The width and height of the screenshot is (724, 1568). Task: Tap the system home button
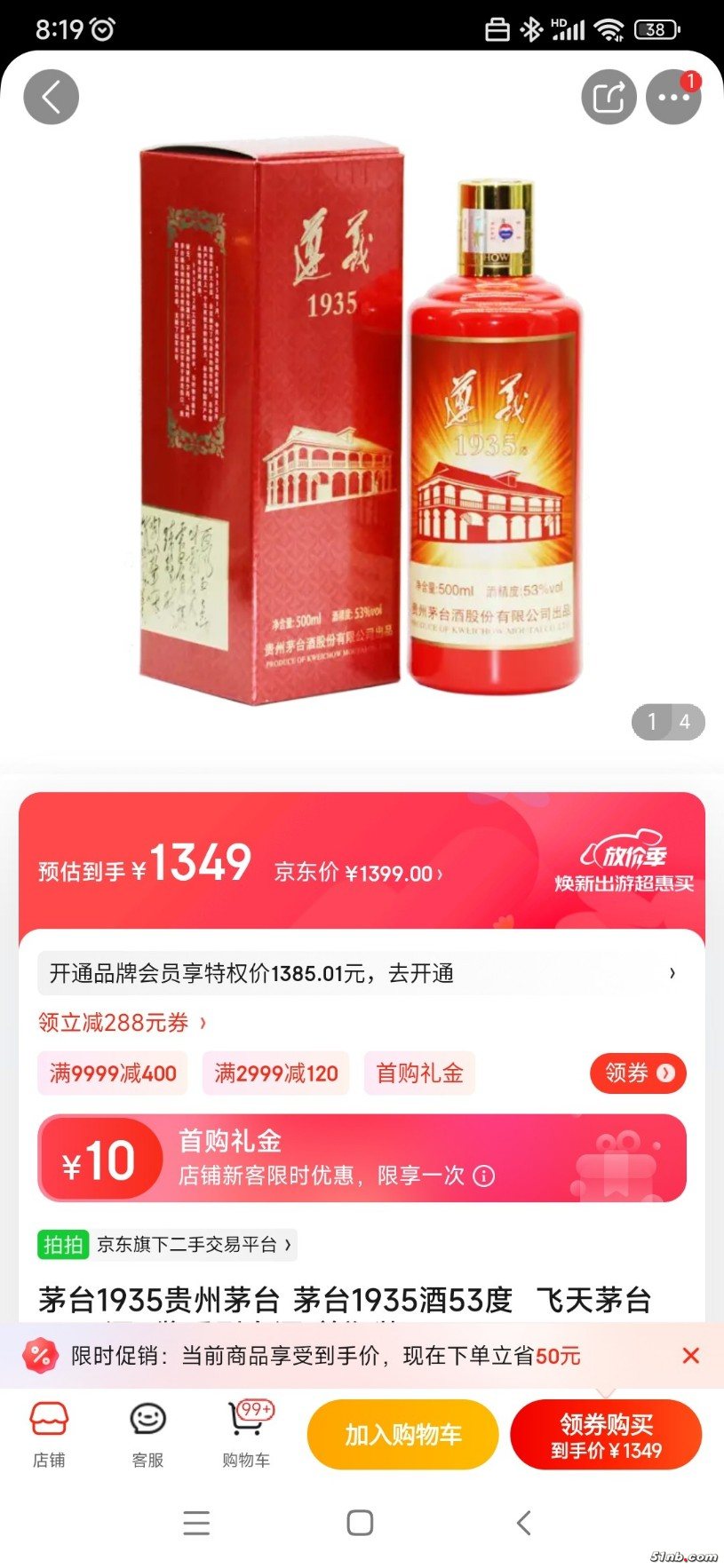(360, 1524)
